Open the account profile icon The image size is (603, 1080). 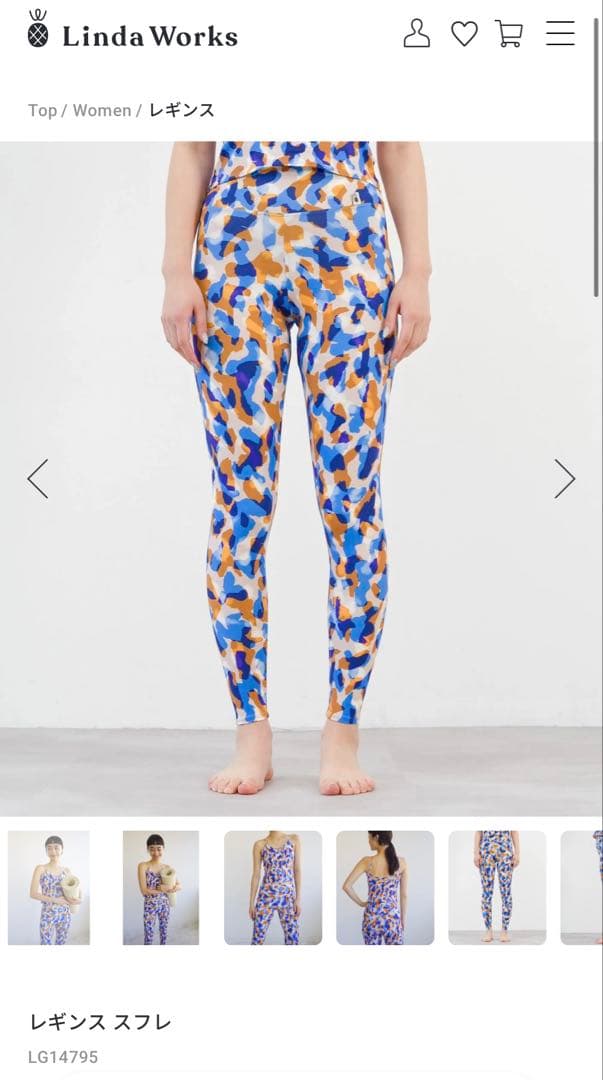pos(416,34)
